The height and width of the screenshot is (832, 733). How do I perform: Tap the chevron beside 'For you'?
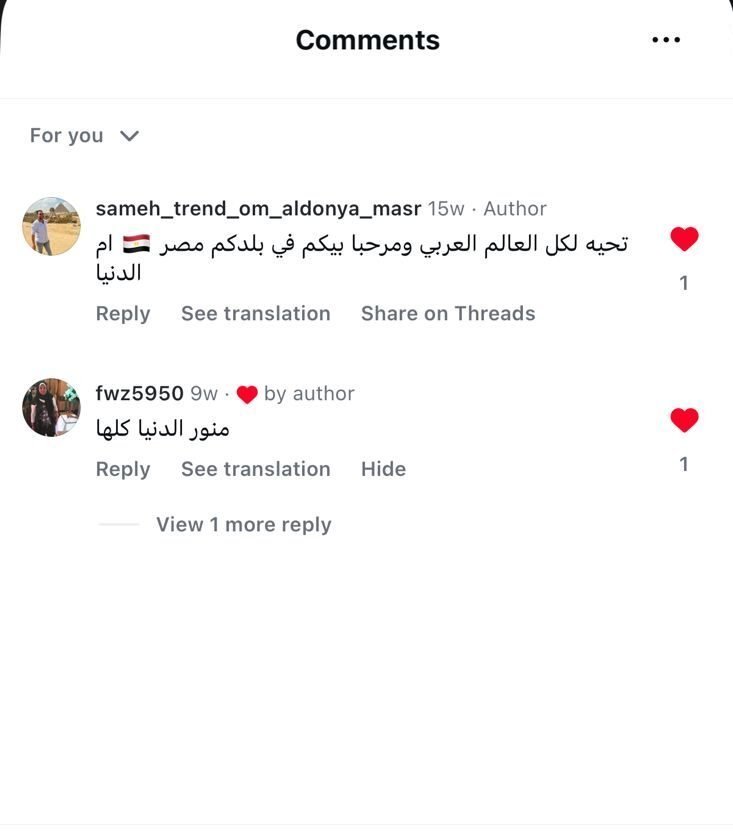pyautogui.click(x=129, y=136)
